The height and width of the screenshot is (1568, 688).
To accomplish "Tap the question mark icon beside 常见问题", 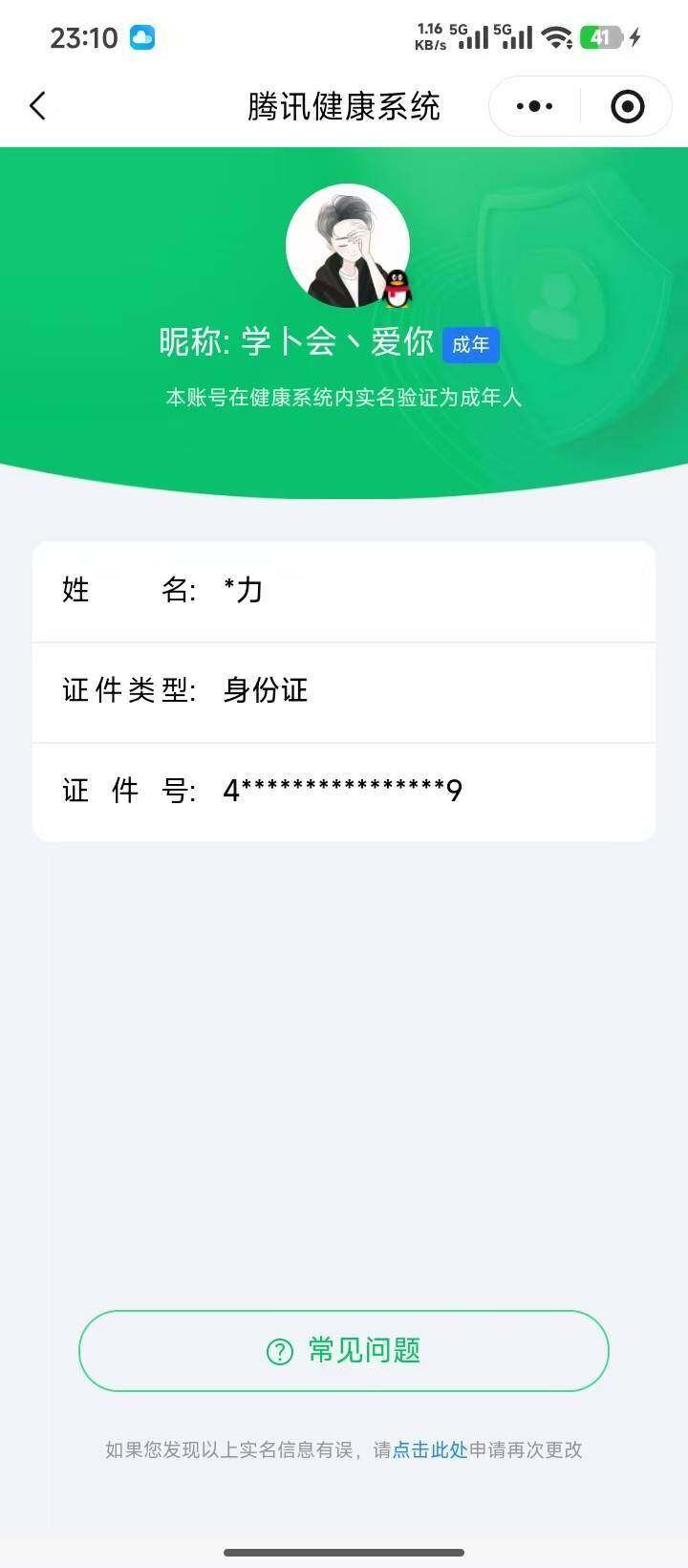I will point(277,1351).
